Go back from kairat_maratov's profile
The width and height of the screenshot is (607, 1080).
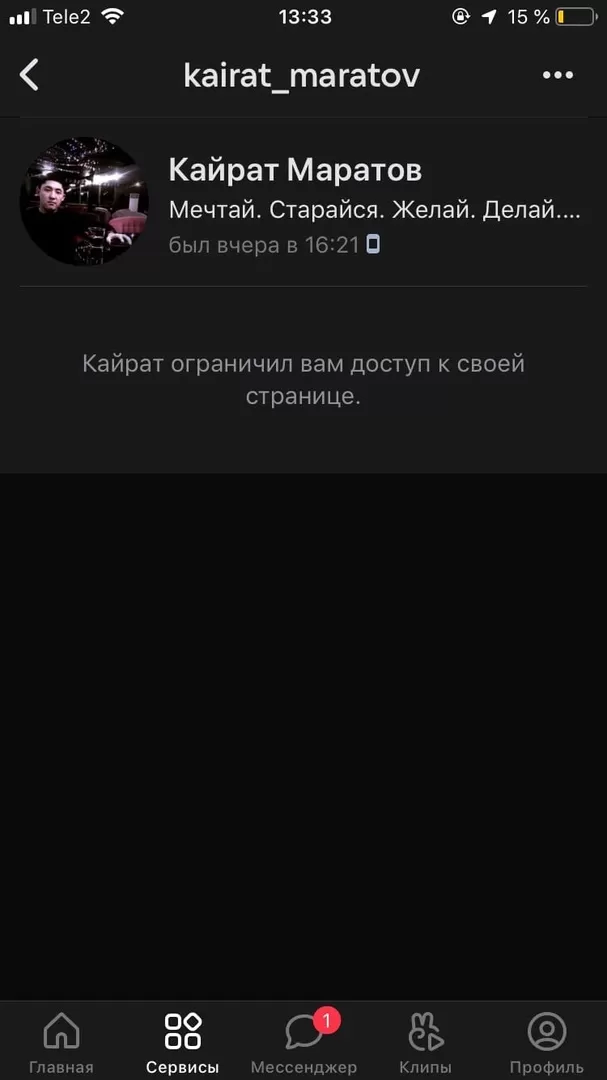click(x=30, y=75)
